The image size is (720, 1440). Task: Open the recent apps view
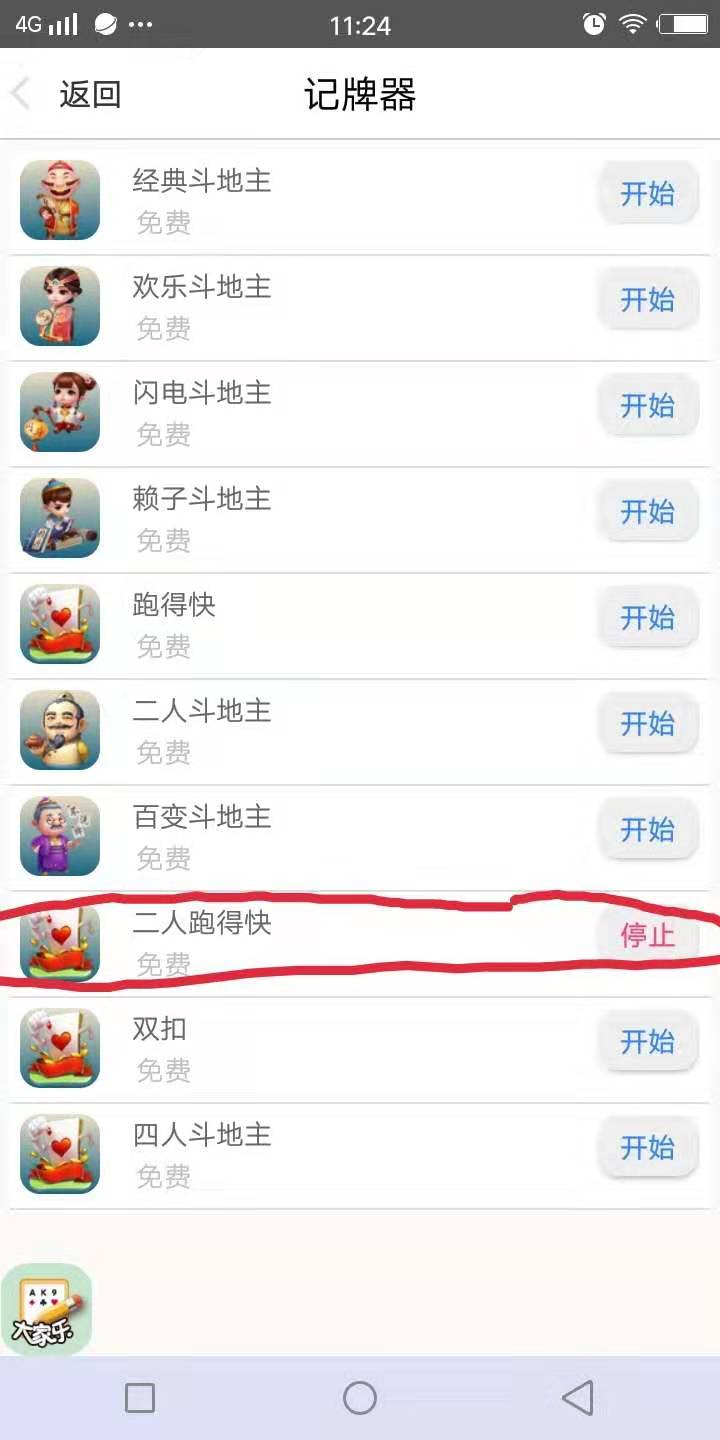[140, 1398]
